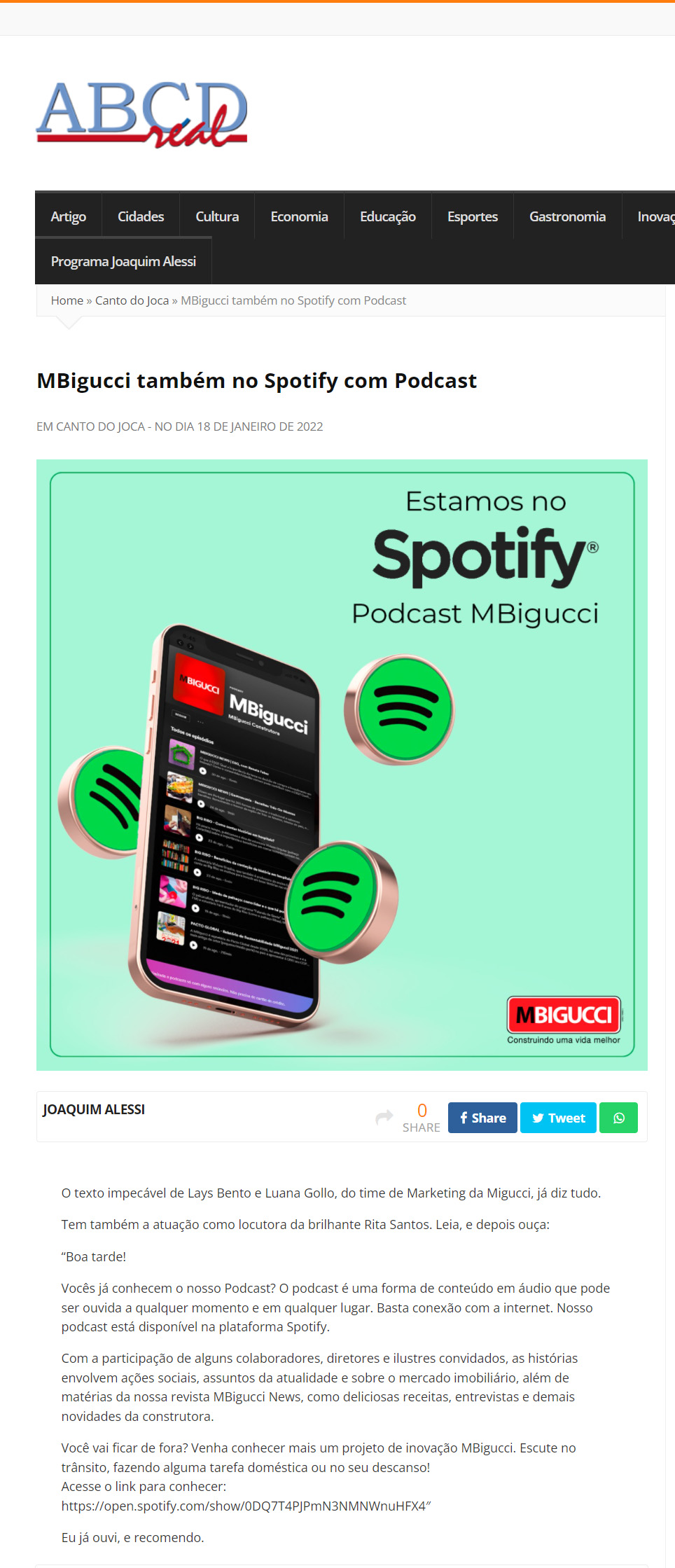
Task: Share article on Facebook
Action: coord(482,1118)
